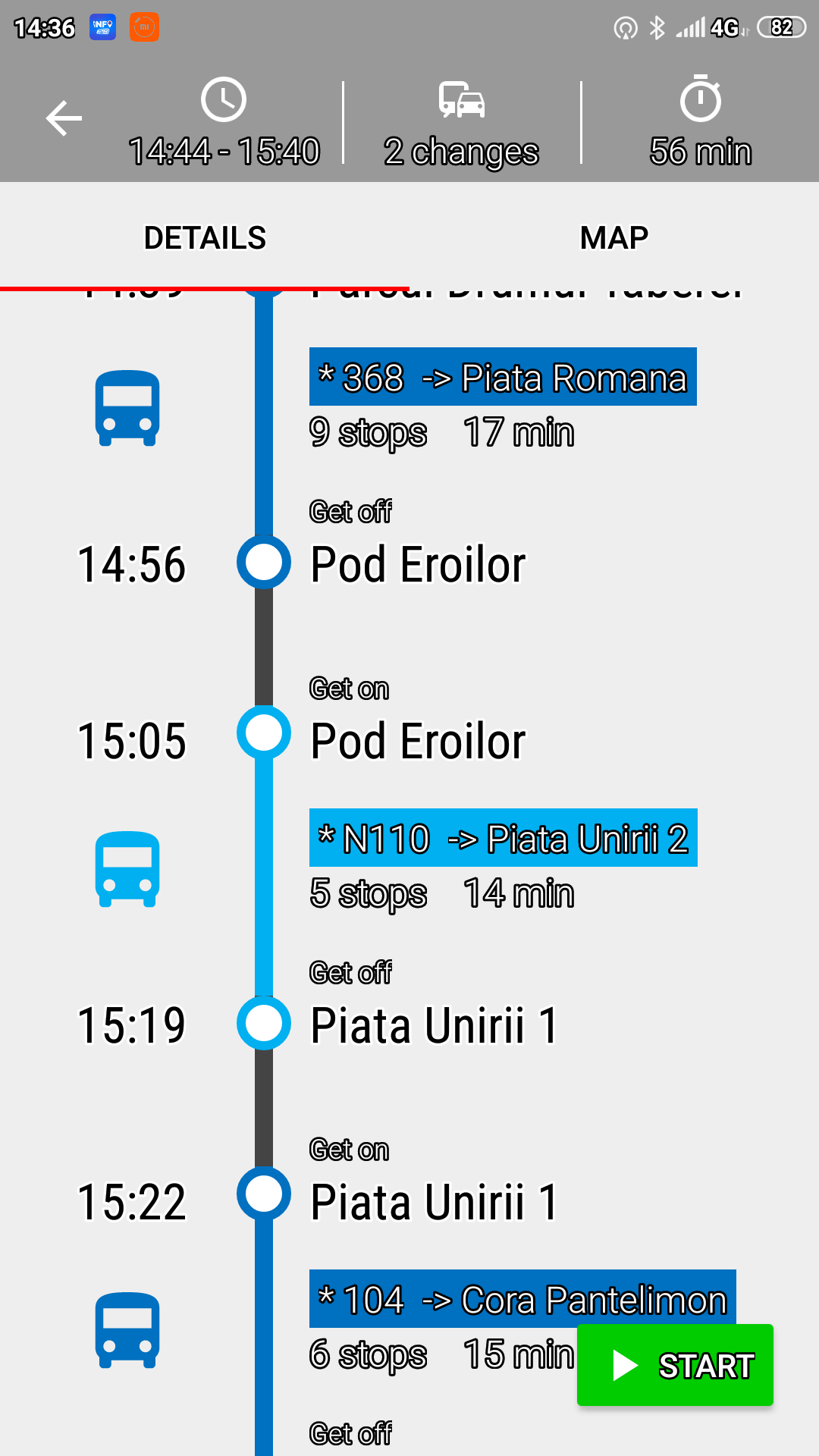This screenshot has height=1456, width=819.
Task: Open the N110 to Piata Unirii 2 line
Action: [x=503, y=838]
